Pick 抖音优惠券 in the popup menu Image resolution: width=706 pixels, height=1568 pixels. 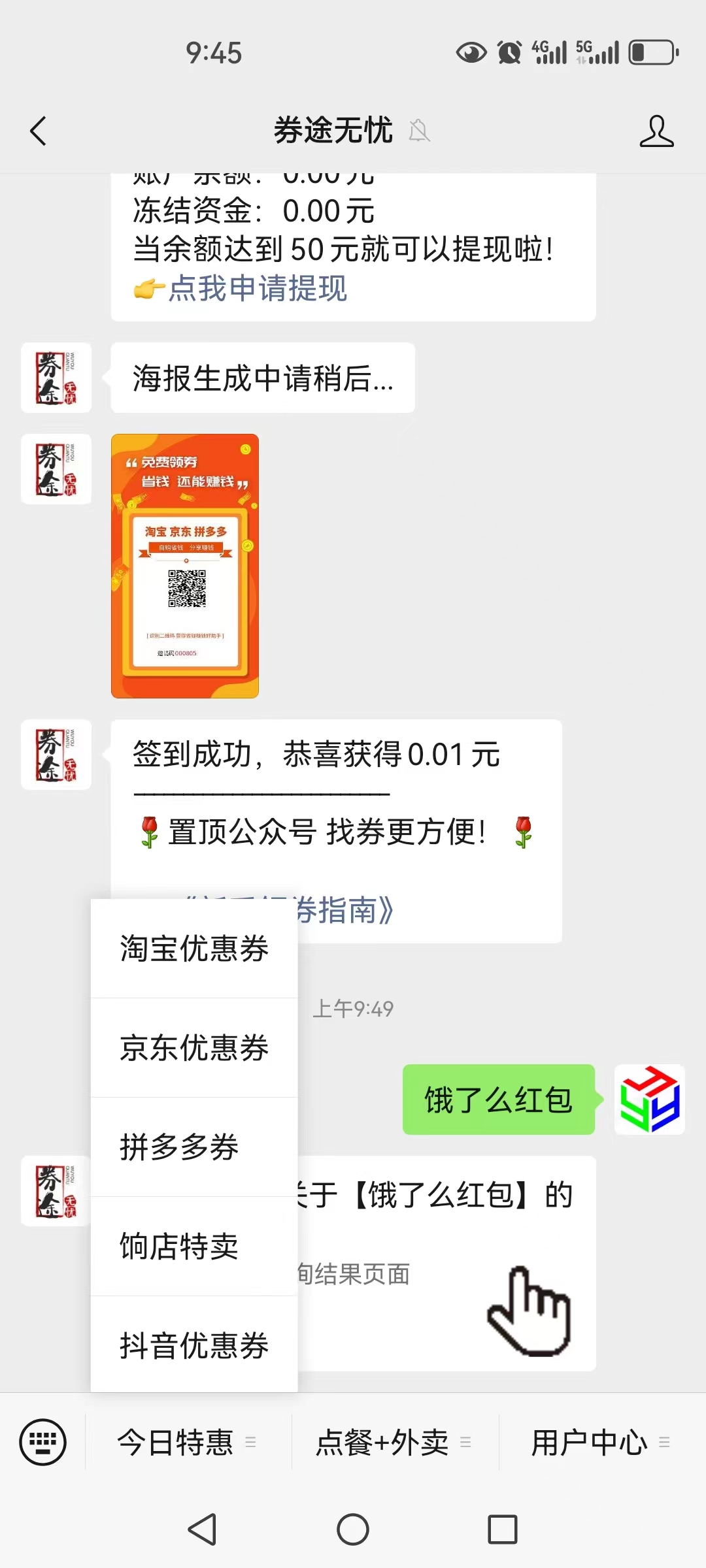[194, 1345]
